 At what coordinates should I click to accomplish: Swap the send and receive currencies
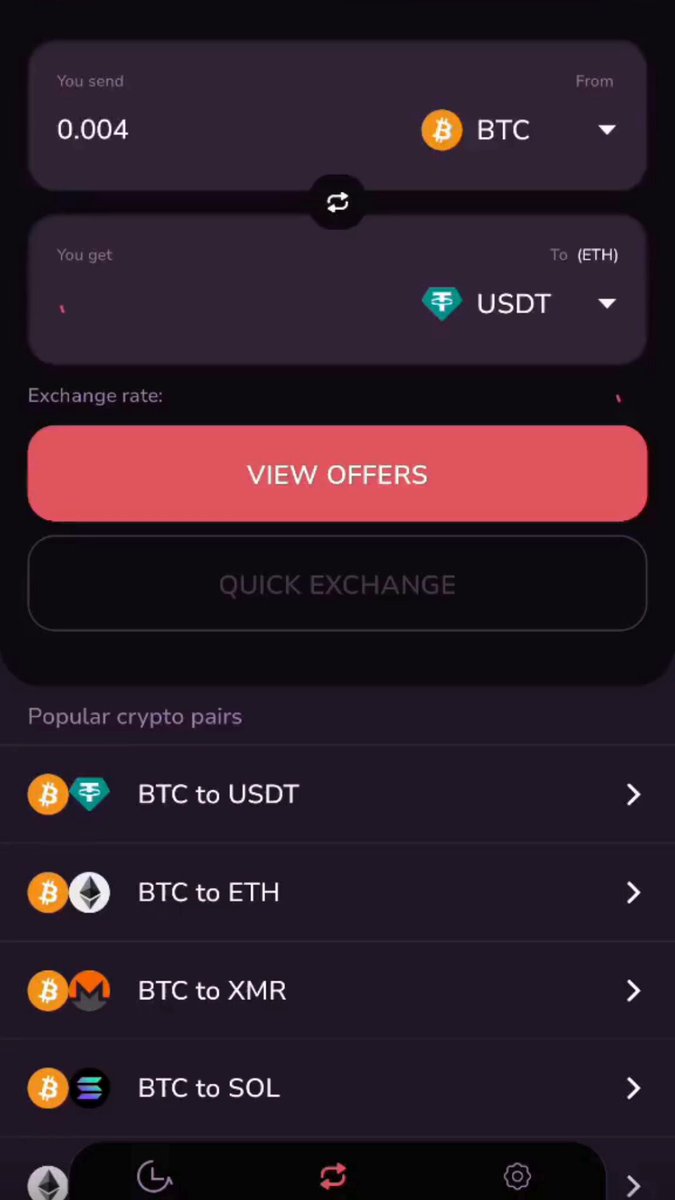[337, 202]
